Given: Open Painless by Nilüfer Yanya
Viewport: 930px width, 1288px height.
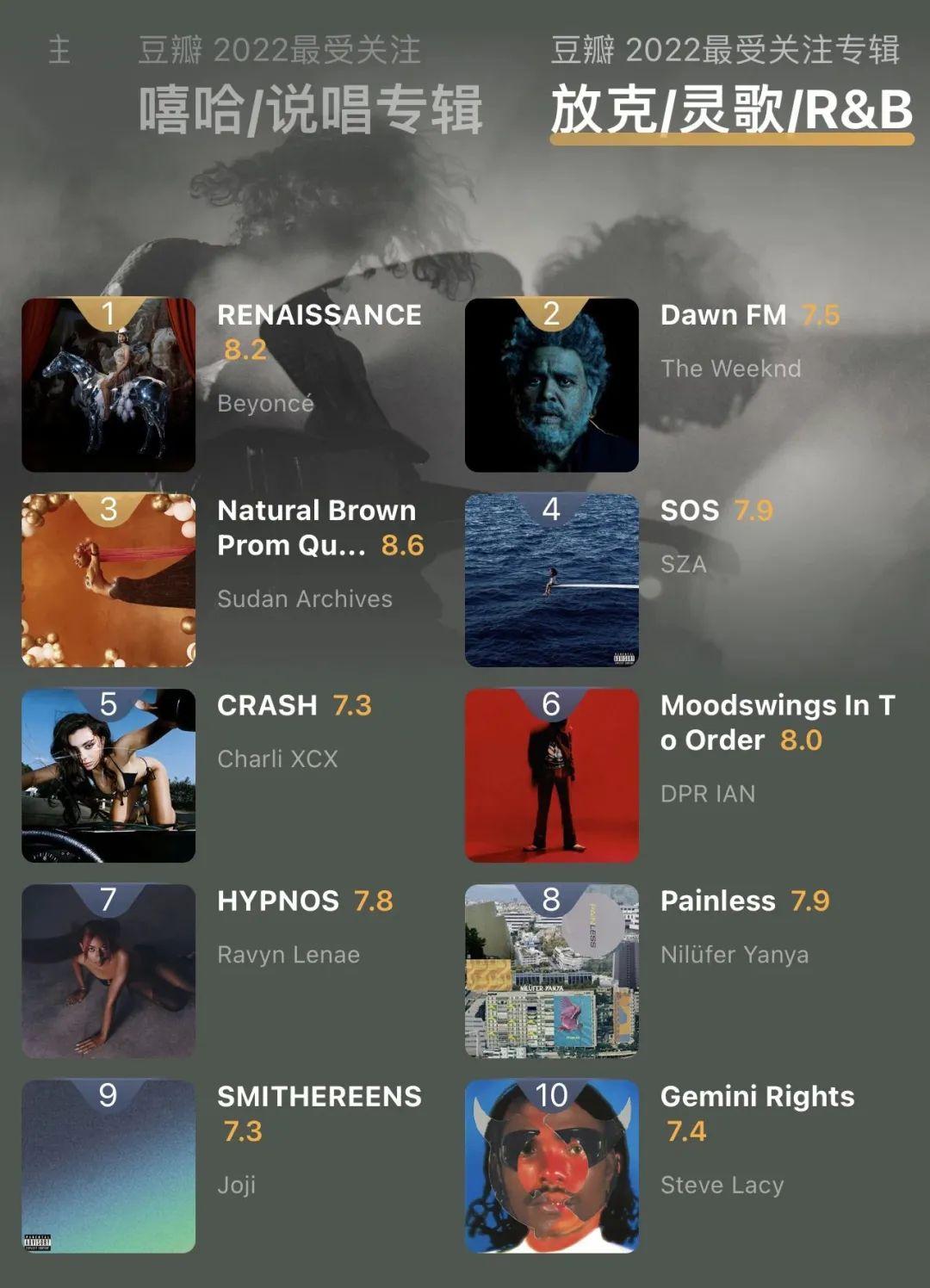Looking at the screenshot, I should [x=552, y=970].
